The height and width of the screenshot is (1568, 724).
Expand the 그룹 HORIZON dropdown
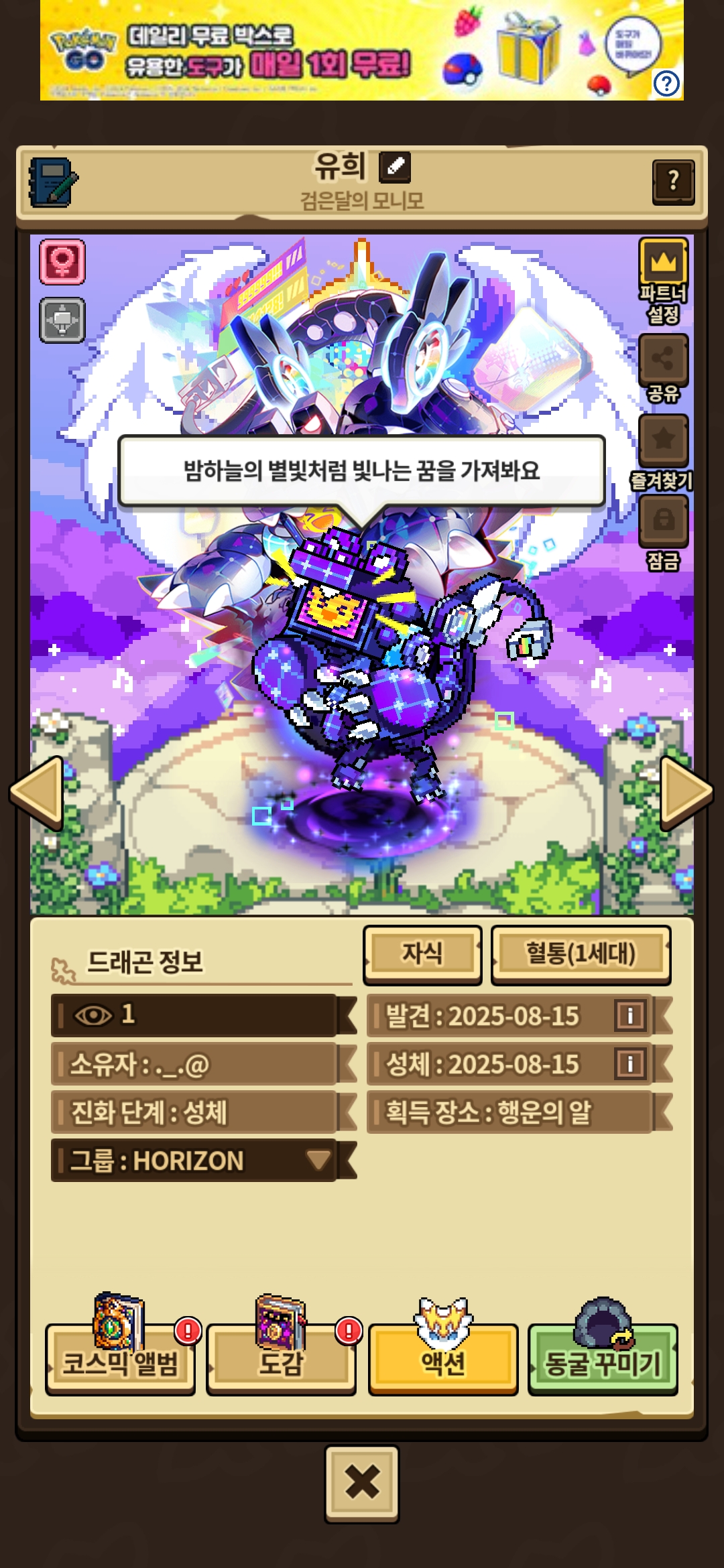(x=318, y=1160)
